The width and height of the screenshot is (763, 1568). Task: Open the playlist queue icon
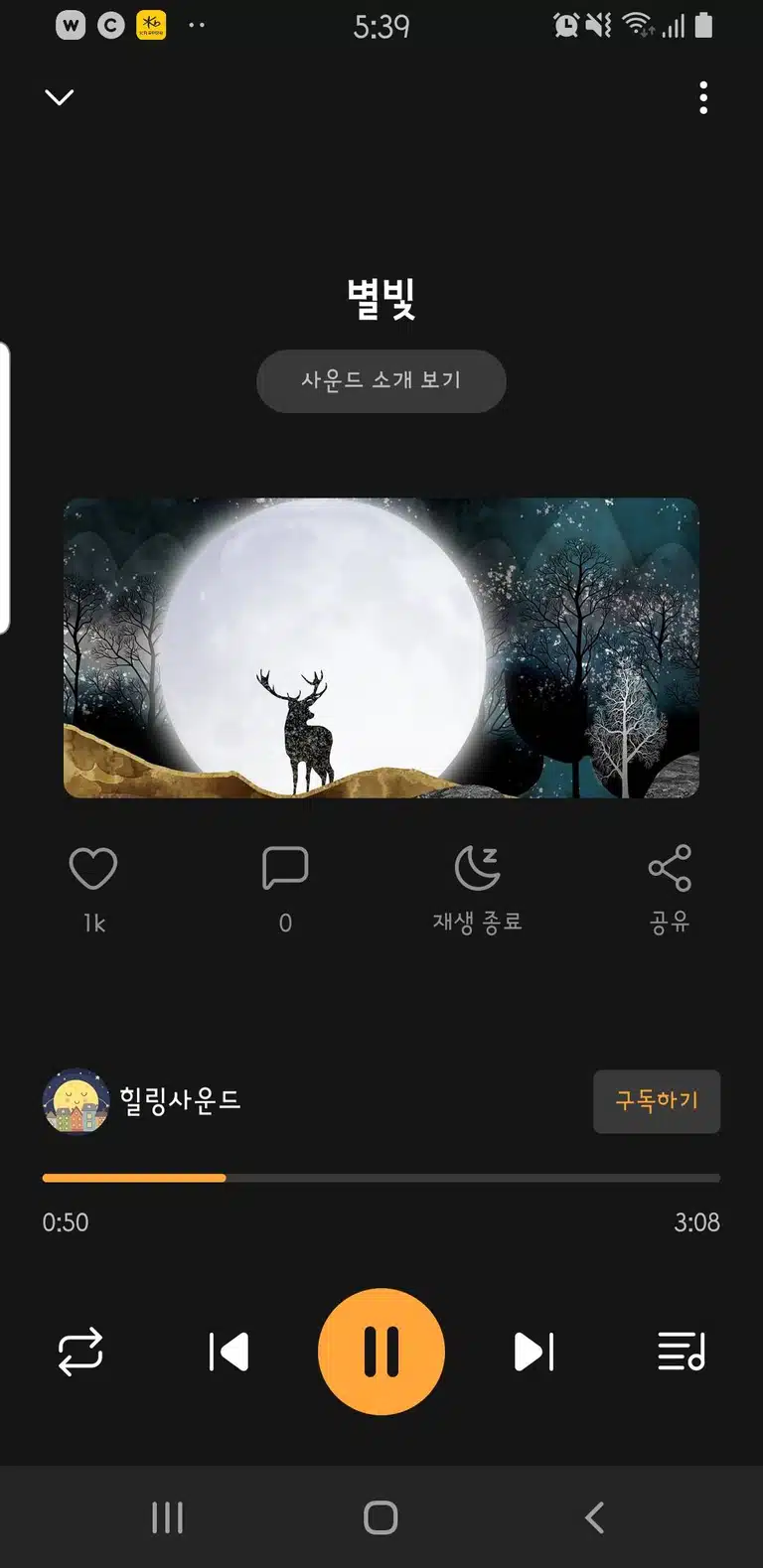[x=682, y=1352]
